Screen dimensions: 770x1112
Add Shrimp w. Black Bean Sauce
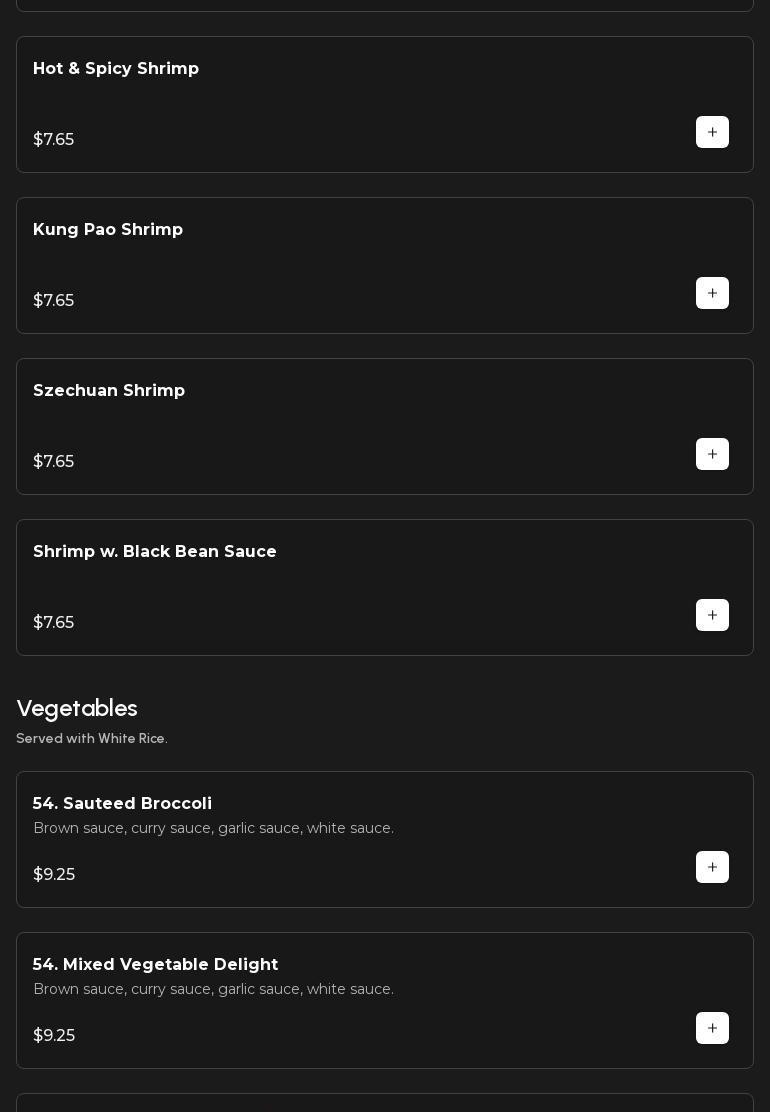pyautogui.click(x=712, y=615)
